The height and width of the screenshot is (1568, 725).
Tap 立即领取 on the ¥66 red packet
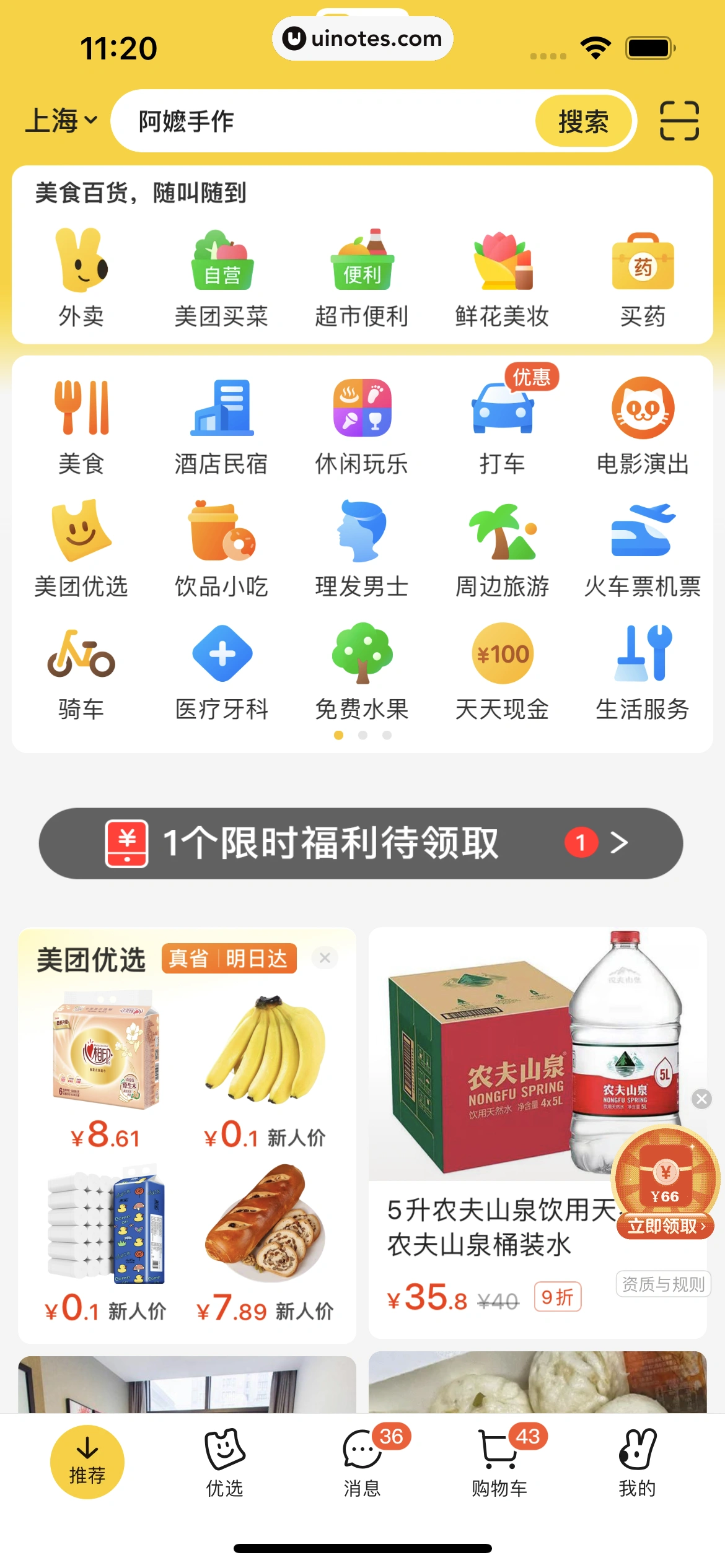point(666,1226)
